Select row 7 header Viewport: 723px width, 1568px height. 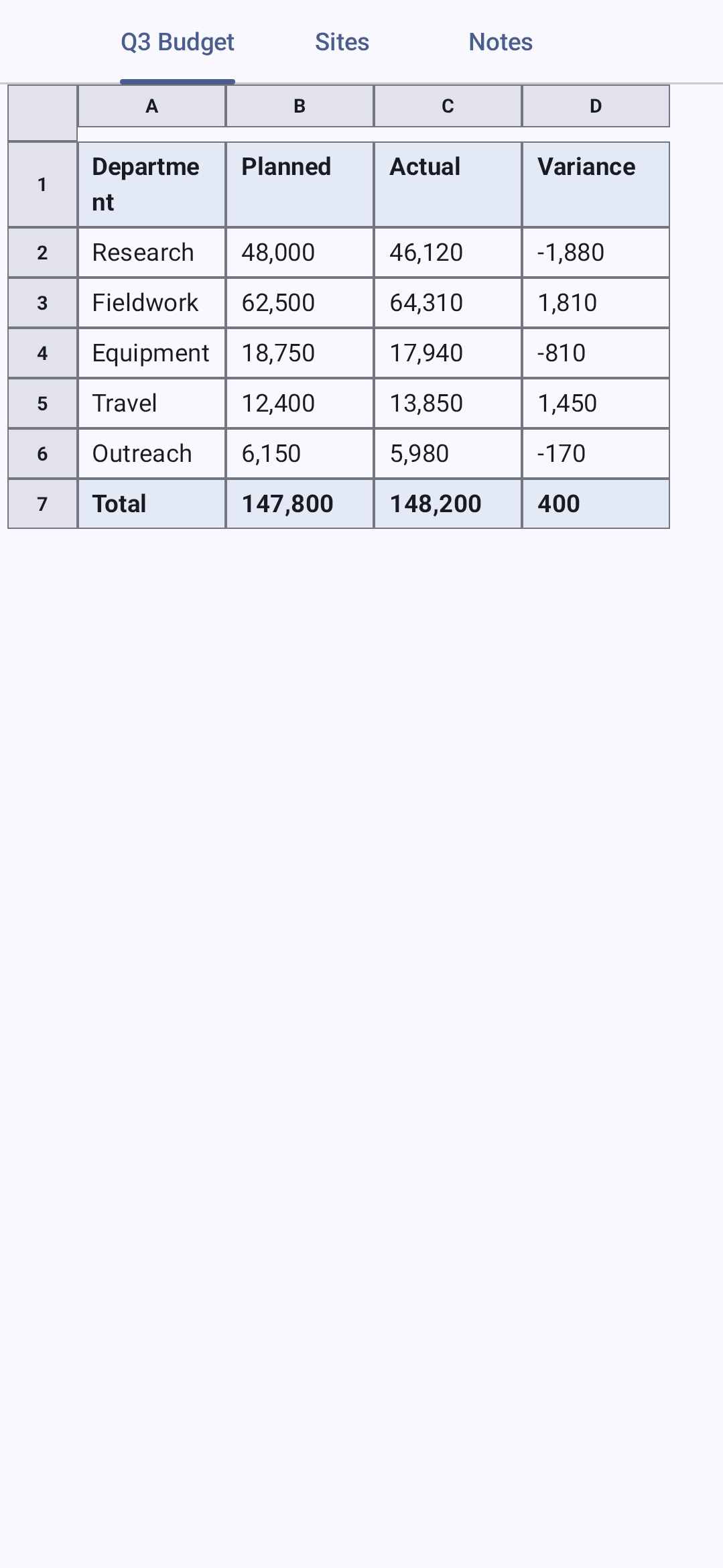[x=42, y=504]
